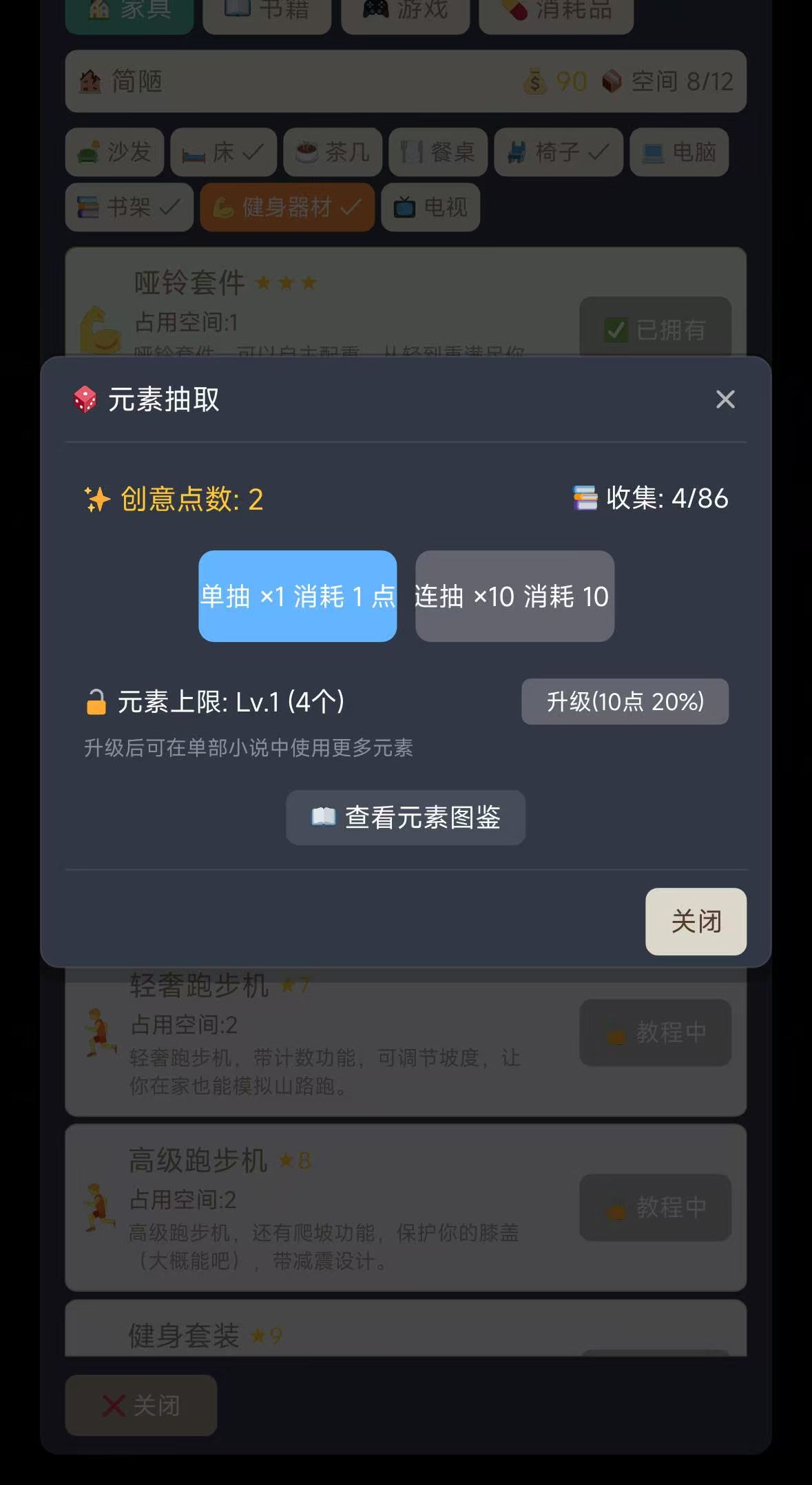Draw once with 单抽 ×1
Viewport: 812px width, 1485px height.
(298, 596)
